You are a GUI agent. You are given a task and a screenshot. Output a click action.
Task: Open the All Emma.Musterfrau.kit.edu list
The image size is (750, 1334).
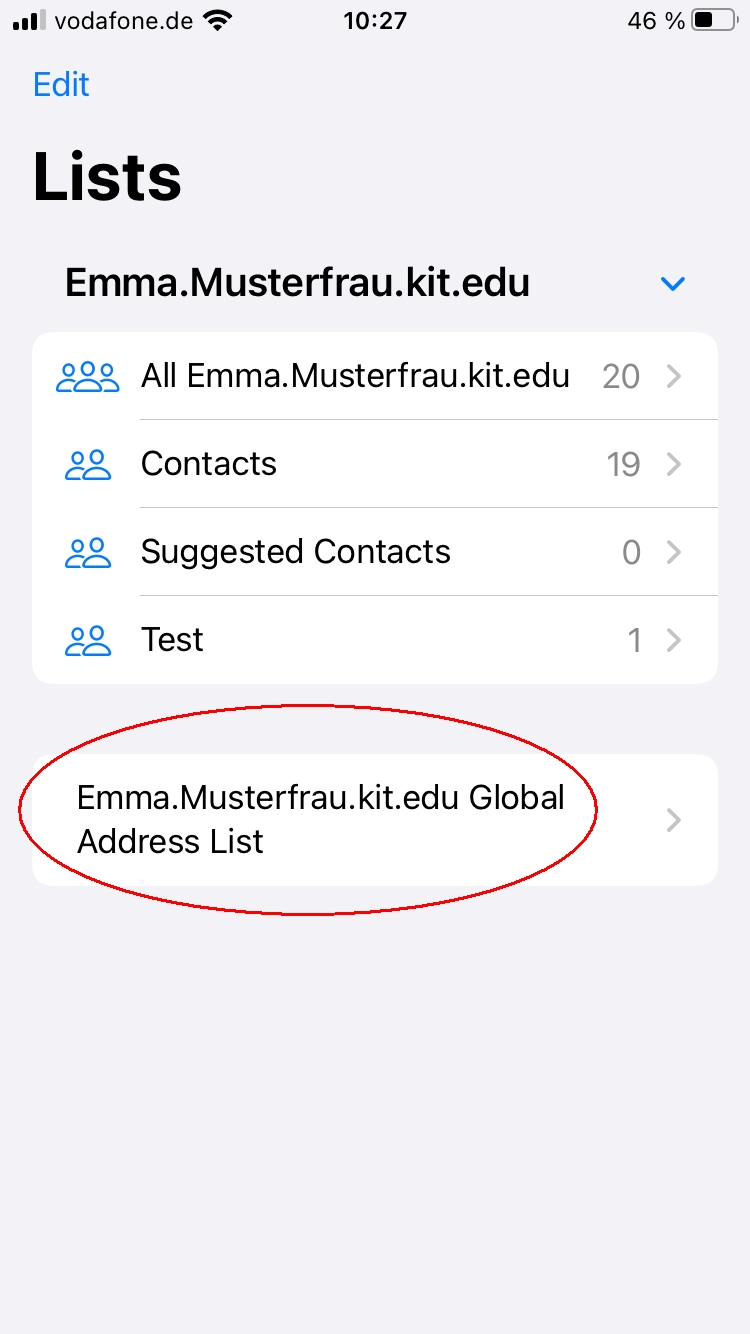(375, 376)
